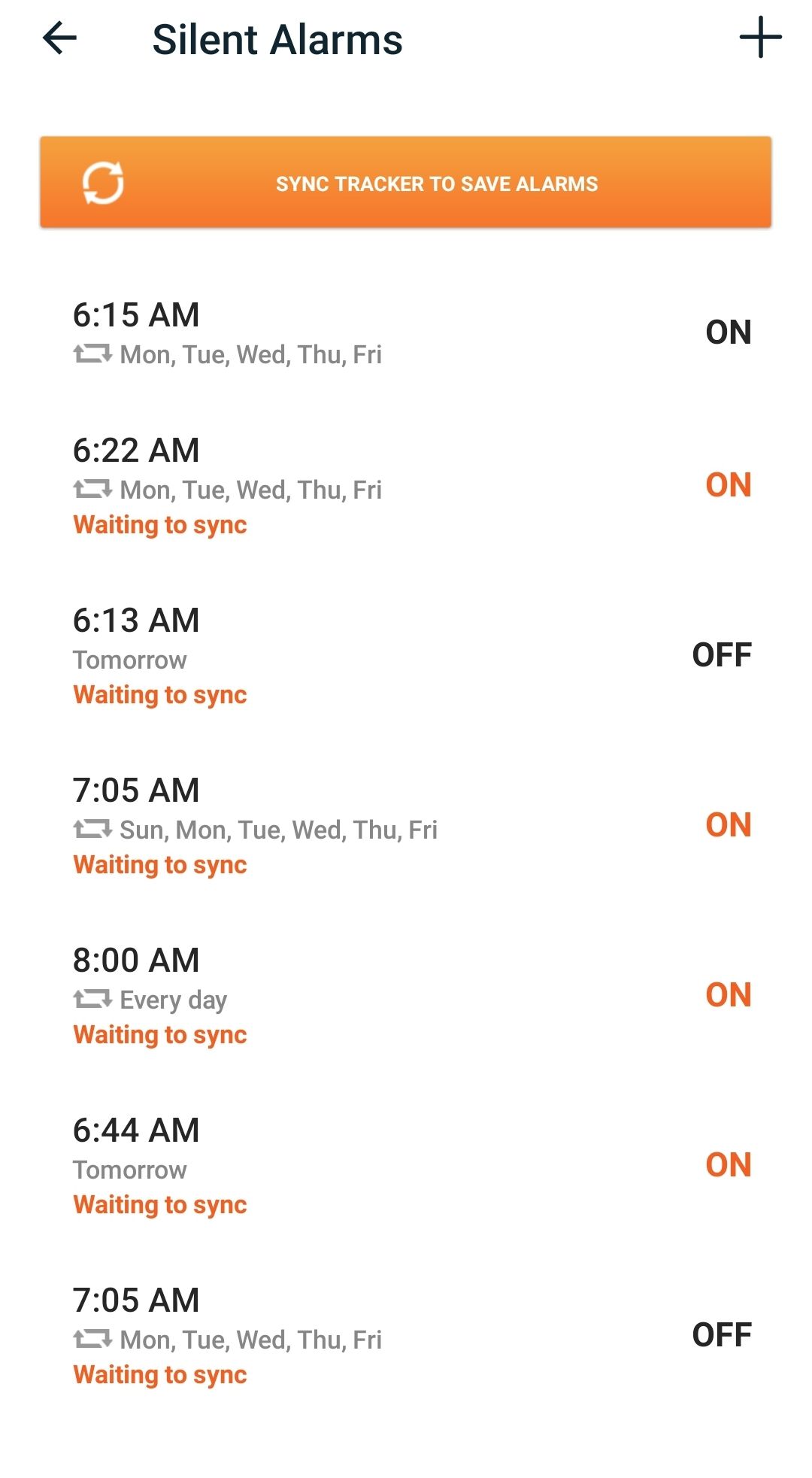Image resolution: width=812 pixels, height=1478 pixels.
Task: Turn on the 7:05 AM weekday alarm at bottom
Action: (x=722, y=1334)
